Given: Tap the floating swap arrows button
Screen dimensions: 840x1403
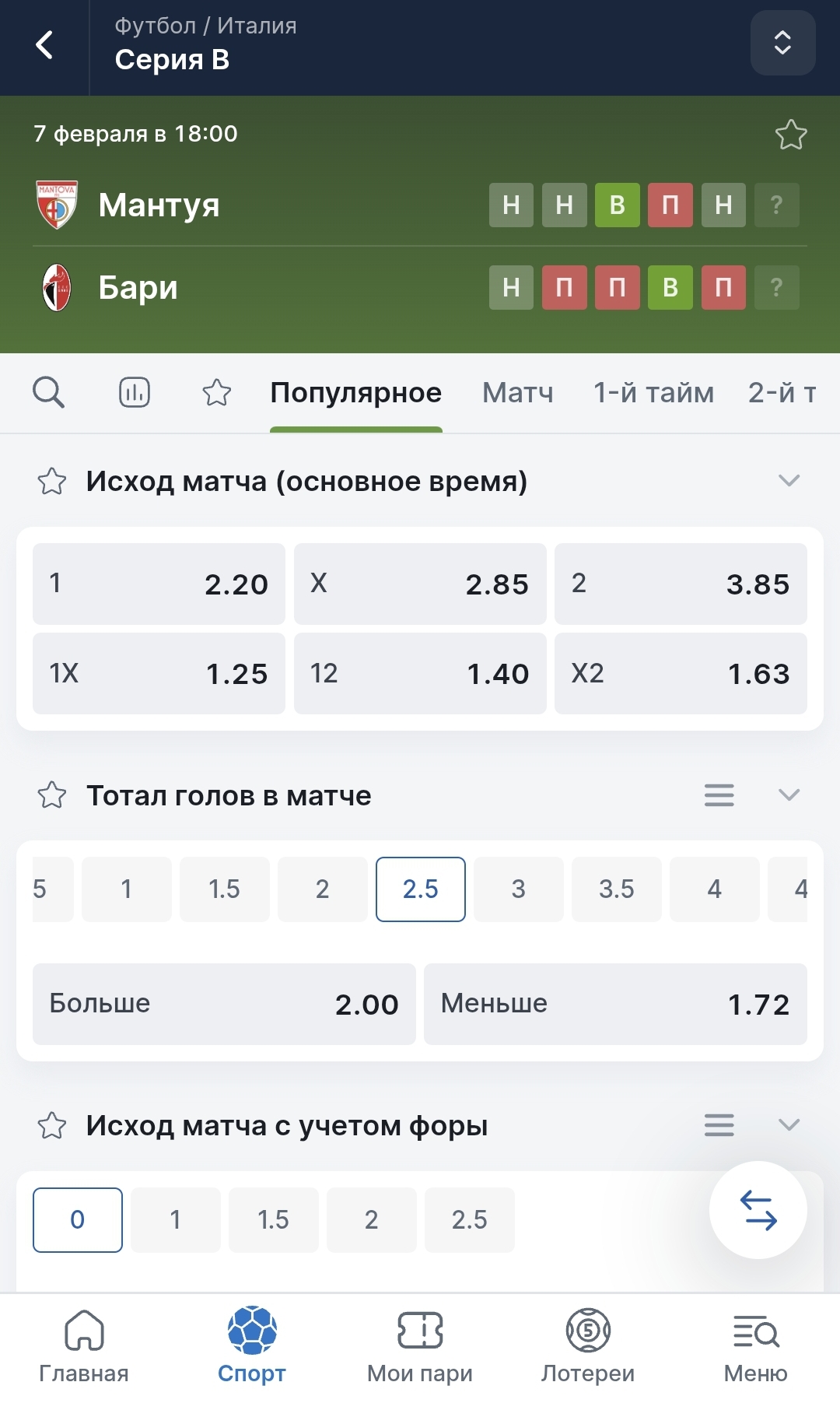Looking at the screenshot, I should (x=758, y=1210).
